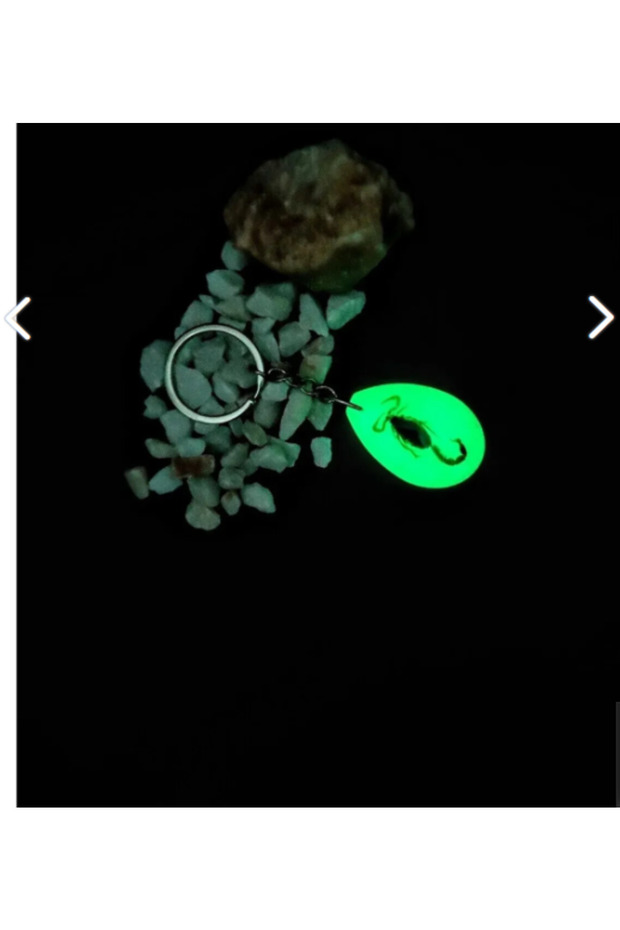
Task: Open the glowing scorpion keychain photo
Action: pos(318,465)
